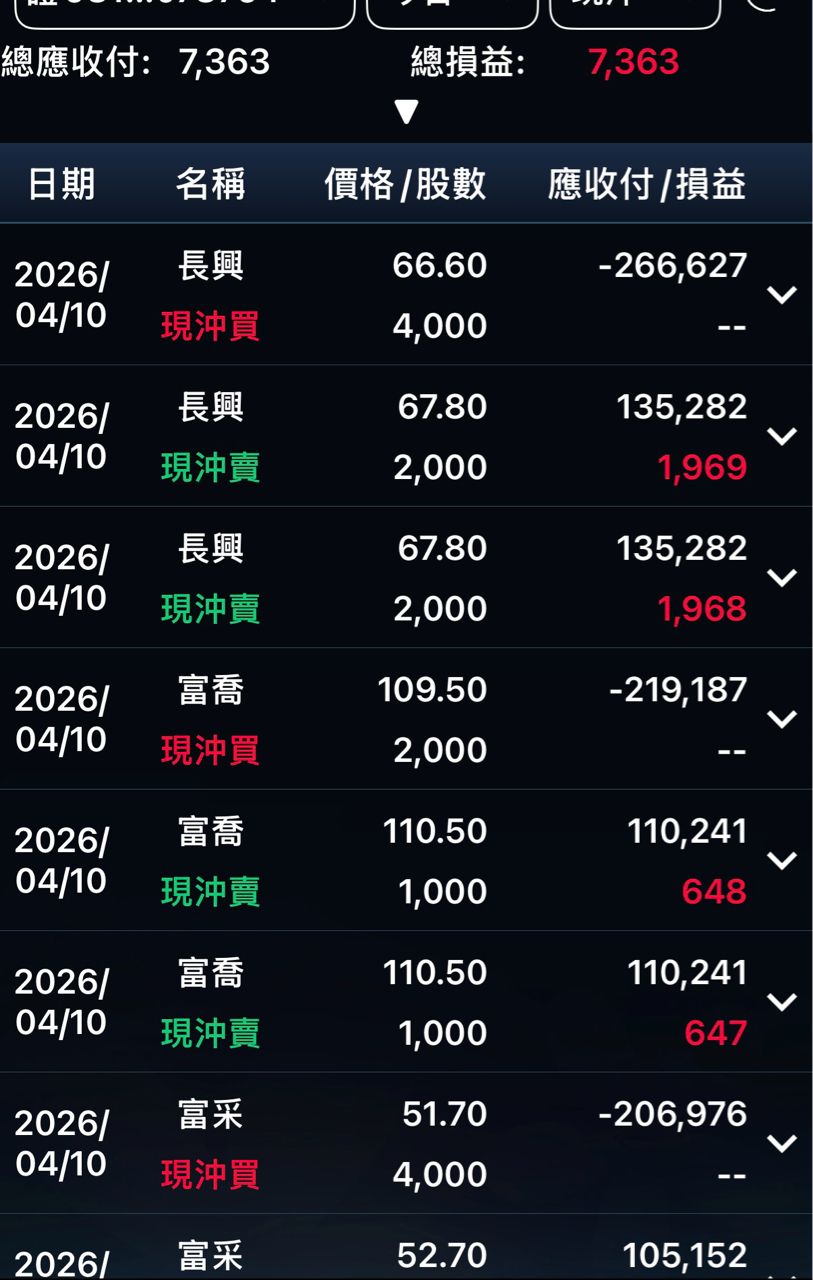
Task: Expand the 富喬 現沖賣 row with 647 profit
Action: coord(781,1002)
